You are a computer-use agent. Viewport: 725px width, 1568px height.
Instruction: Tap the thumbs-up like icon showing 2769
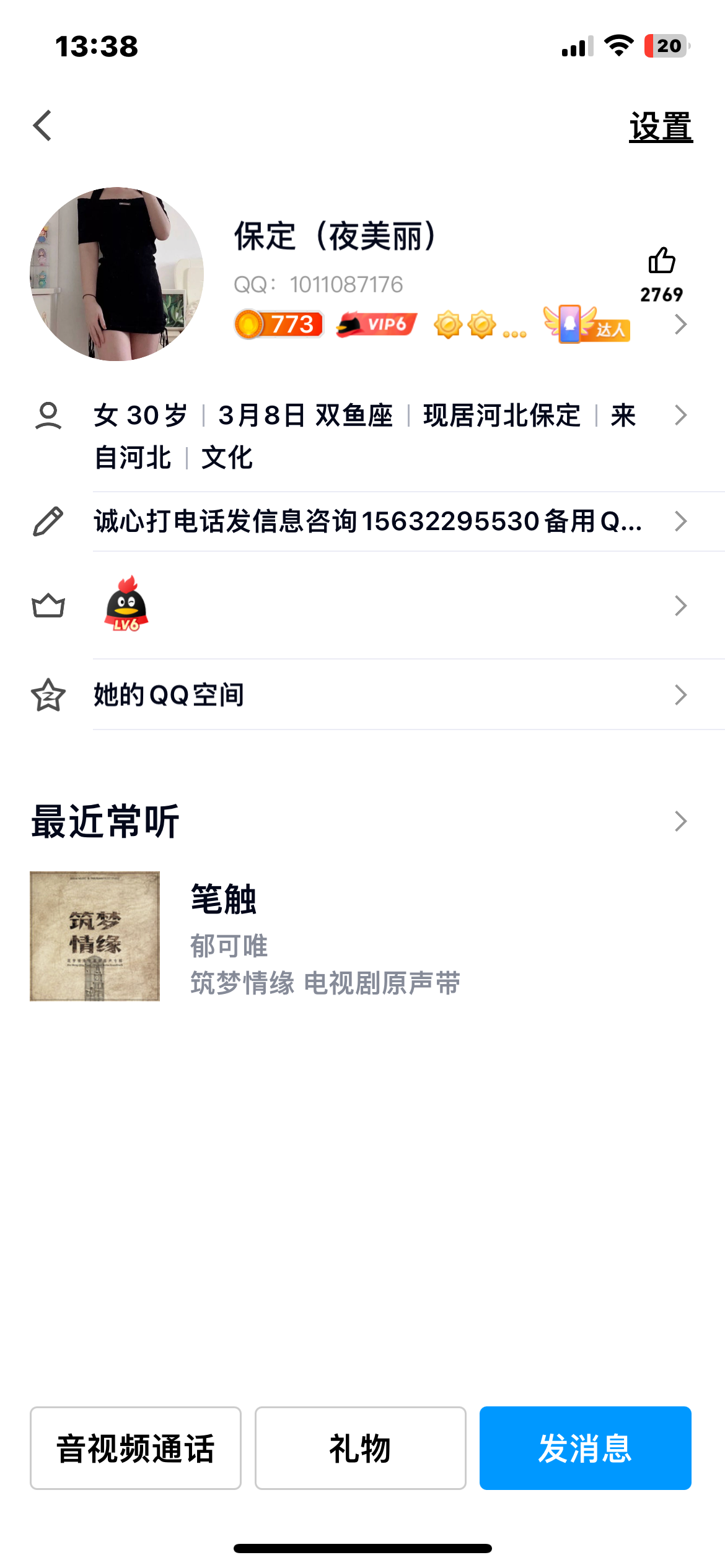point(662,261)
